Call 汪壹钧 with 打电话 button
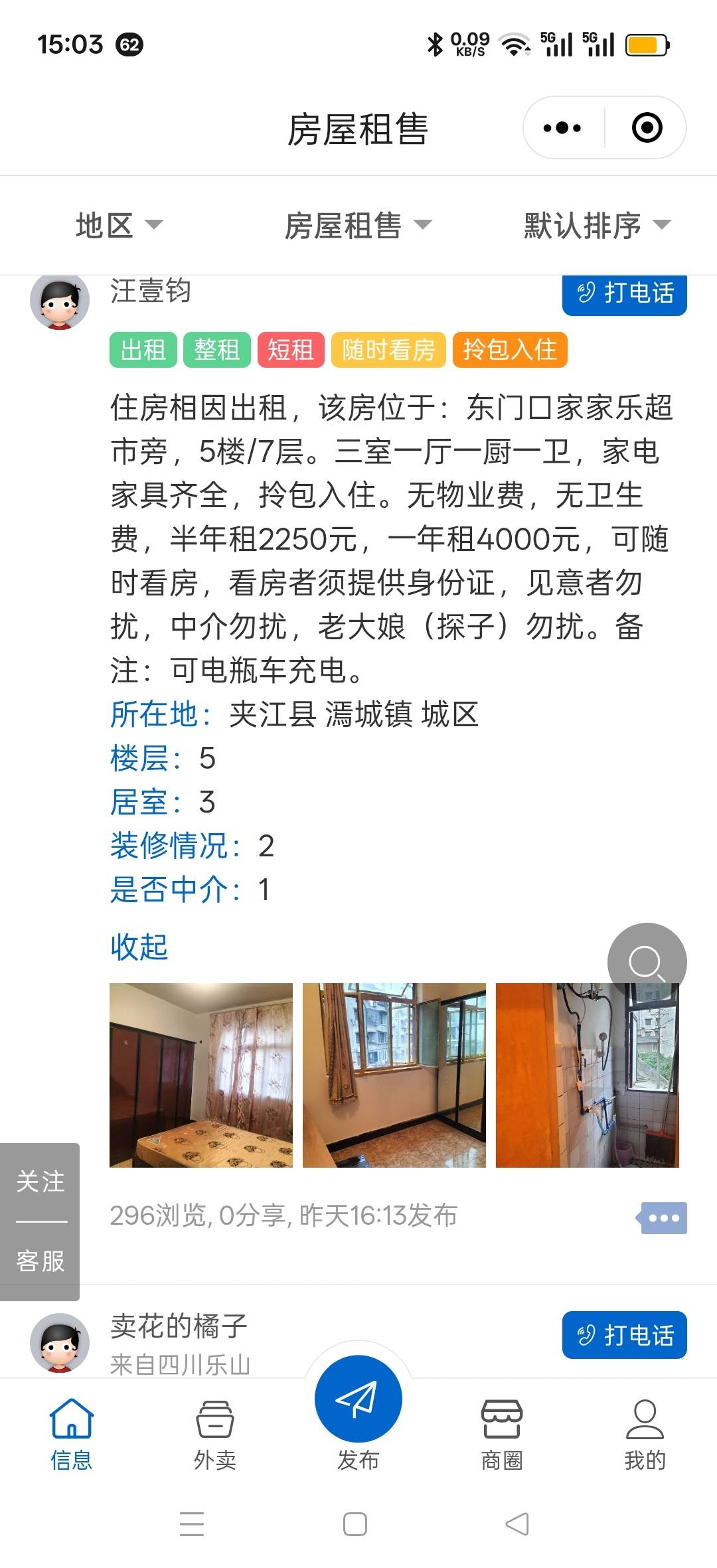The height and width of the screenshot is (1568, 717). (624, 293)
